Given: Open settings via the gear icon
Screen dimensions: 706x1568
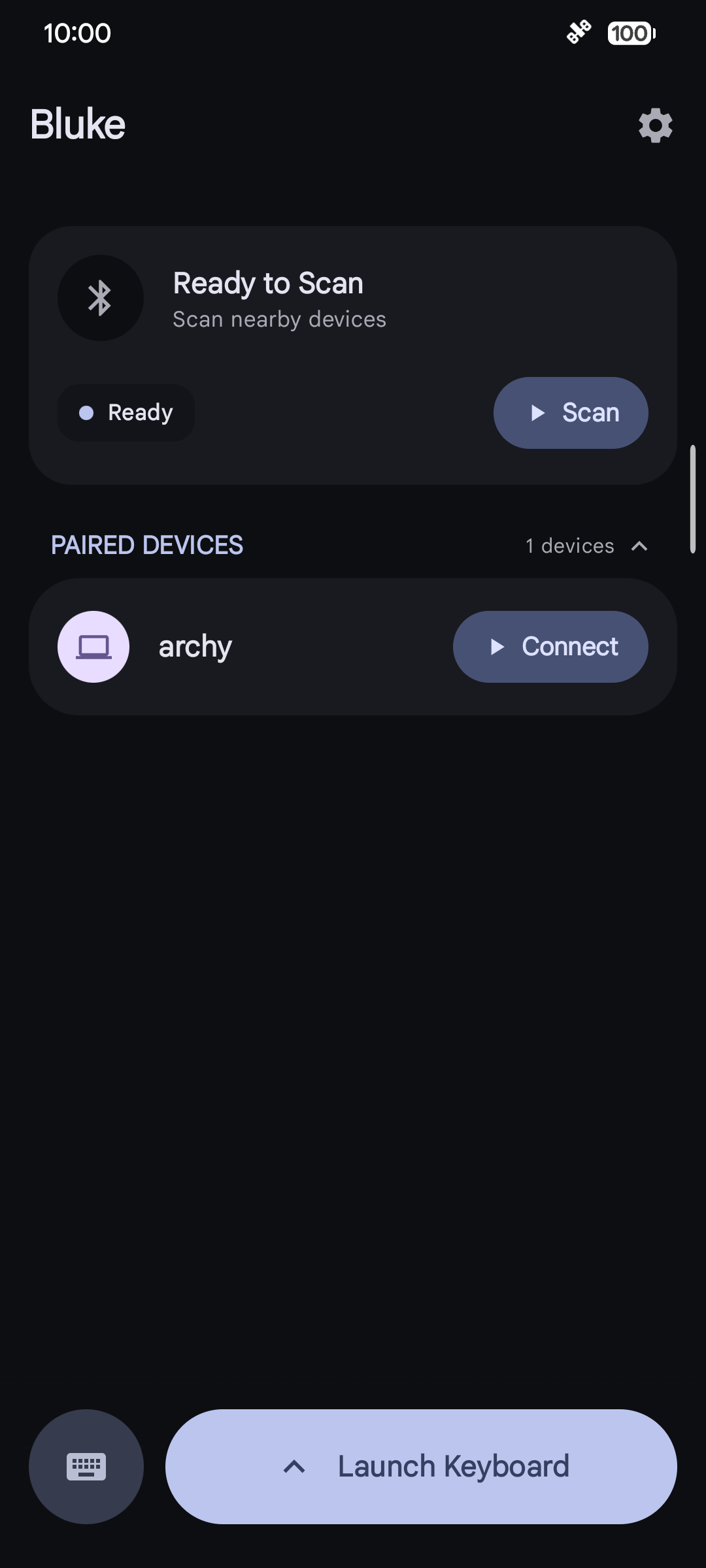Looking at the screenshot, I should tap(656, 125).
